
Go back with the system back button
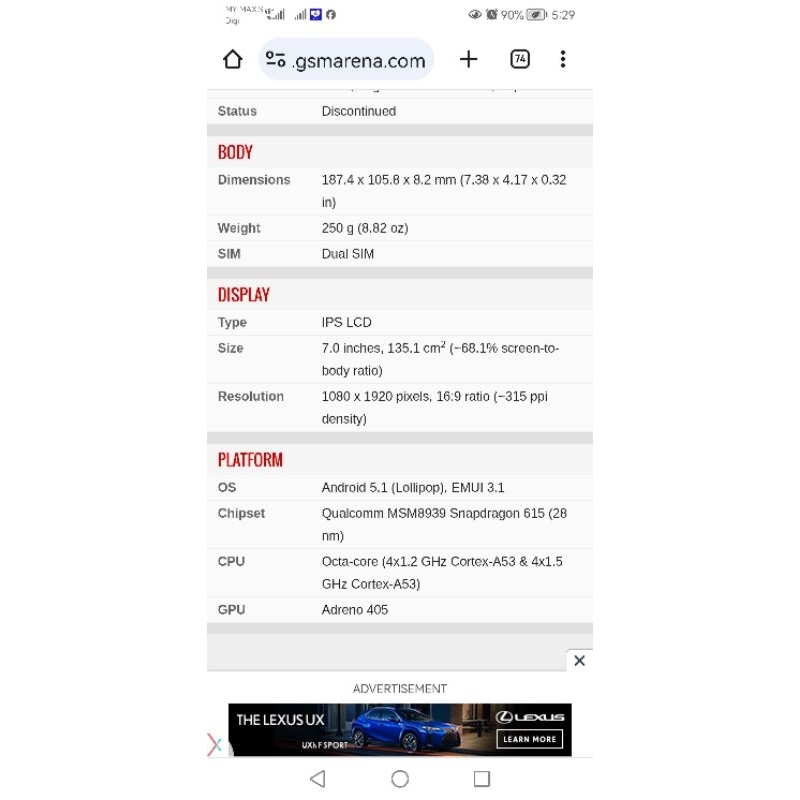318,779
